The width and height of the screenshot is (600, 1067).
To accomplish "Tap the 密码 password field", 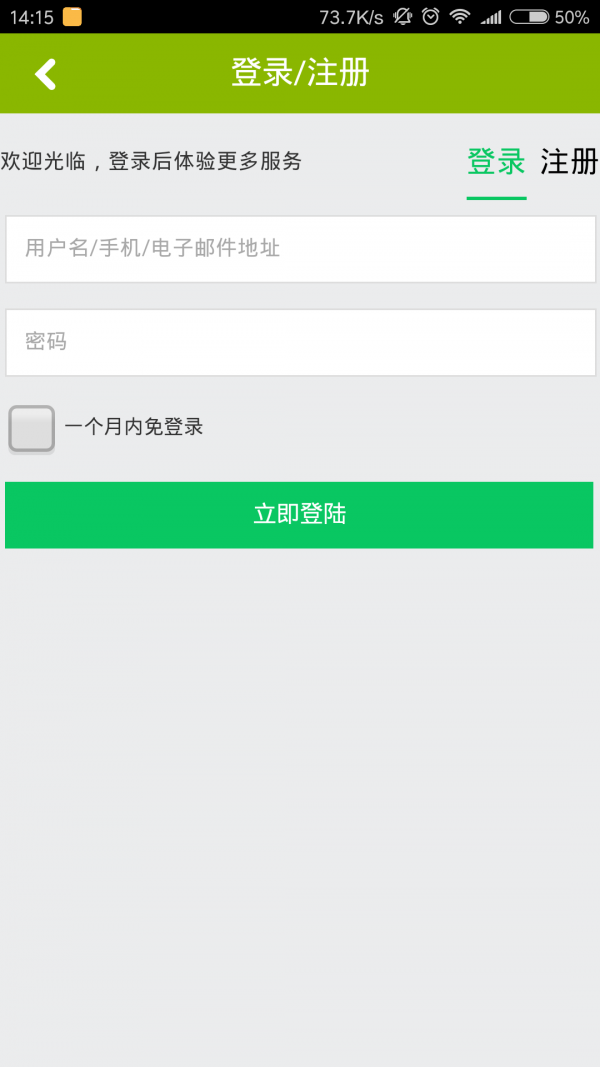I will [x=300, y=342].
